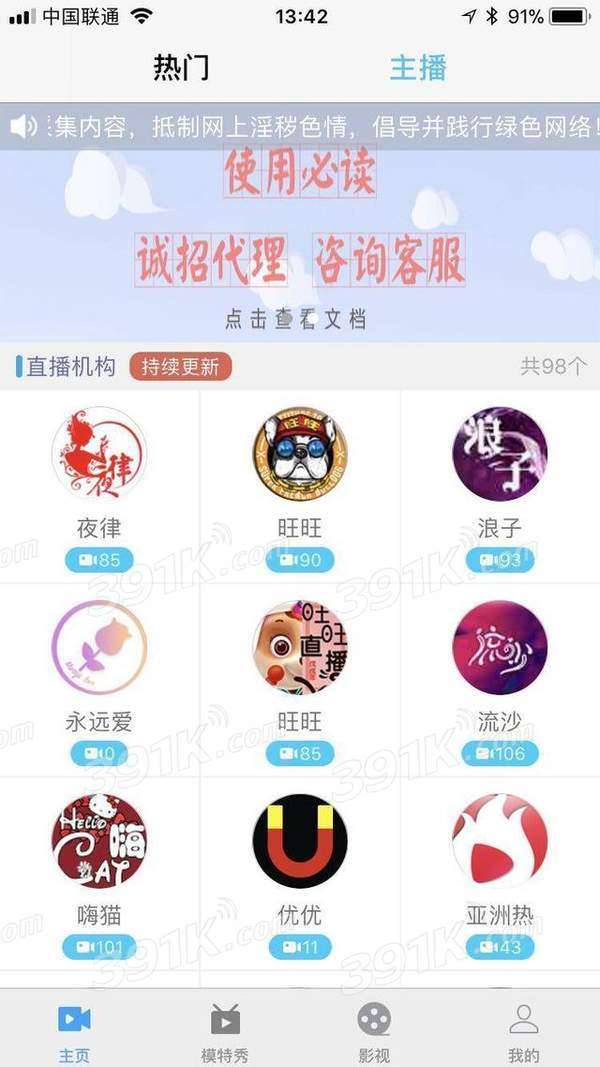Switch to the 热门 tab
The width and height of the screenshot is (600, 1067).
181,68
